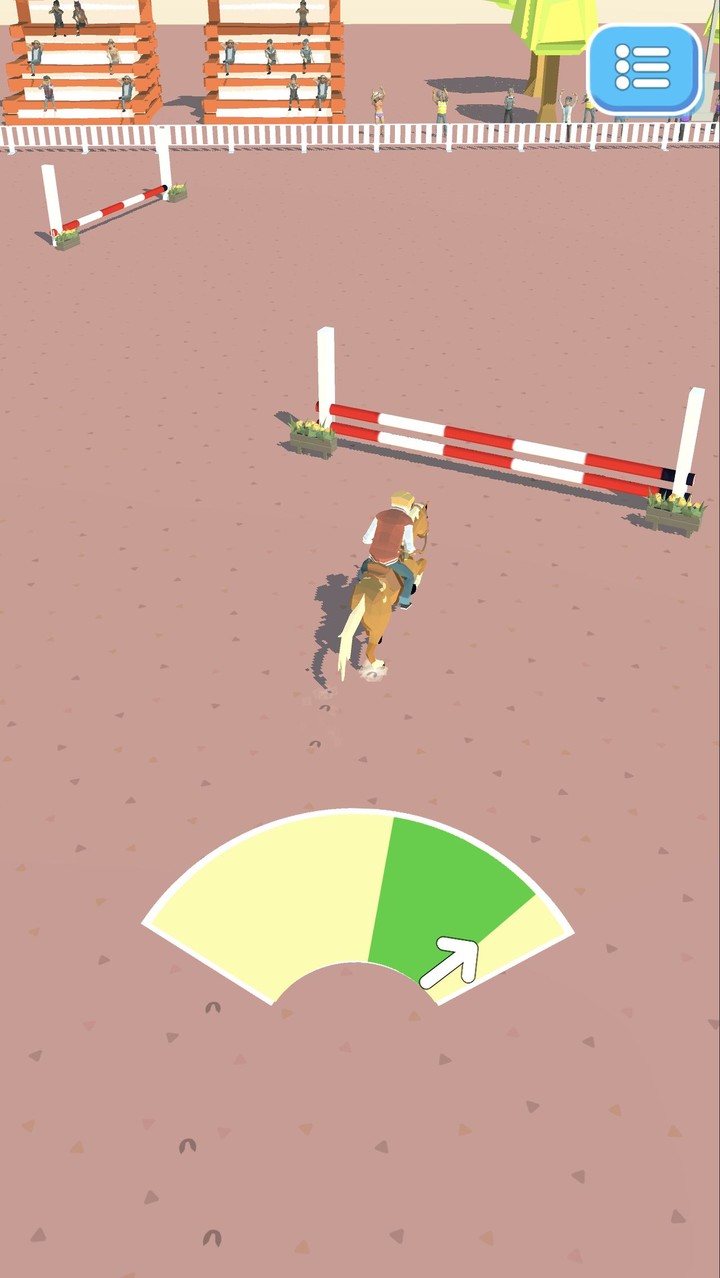Tap the red-and-white striped jump bar
The width and height of the screenshot is (720, 1278).
500,440
